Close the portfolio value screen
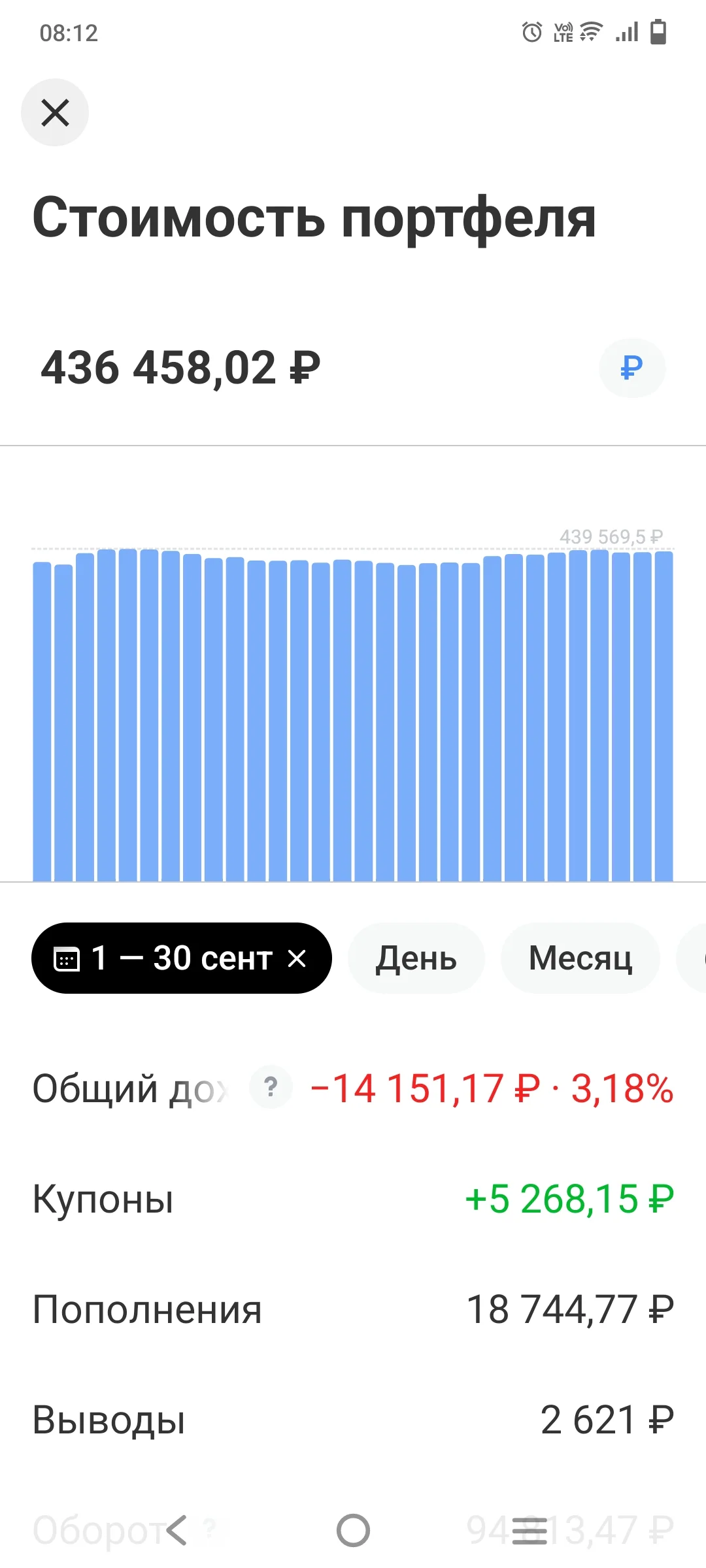 pos(55,112)
